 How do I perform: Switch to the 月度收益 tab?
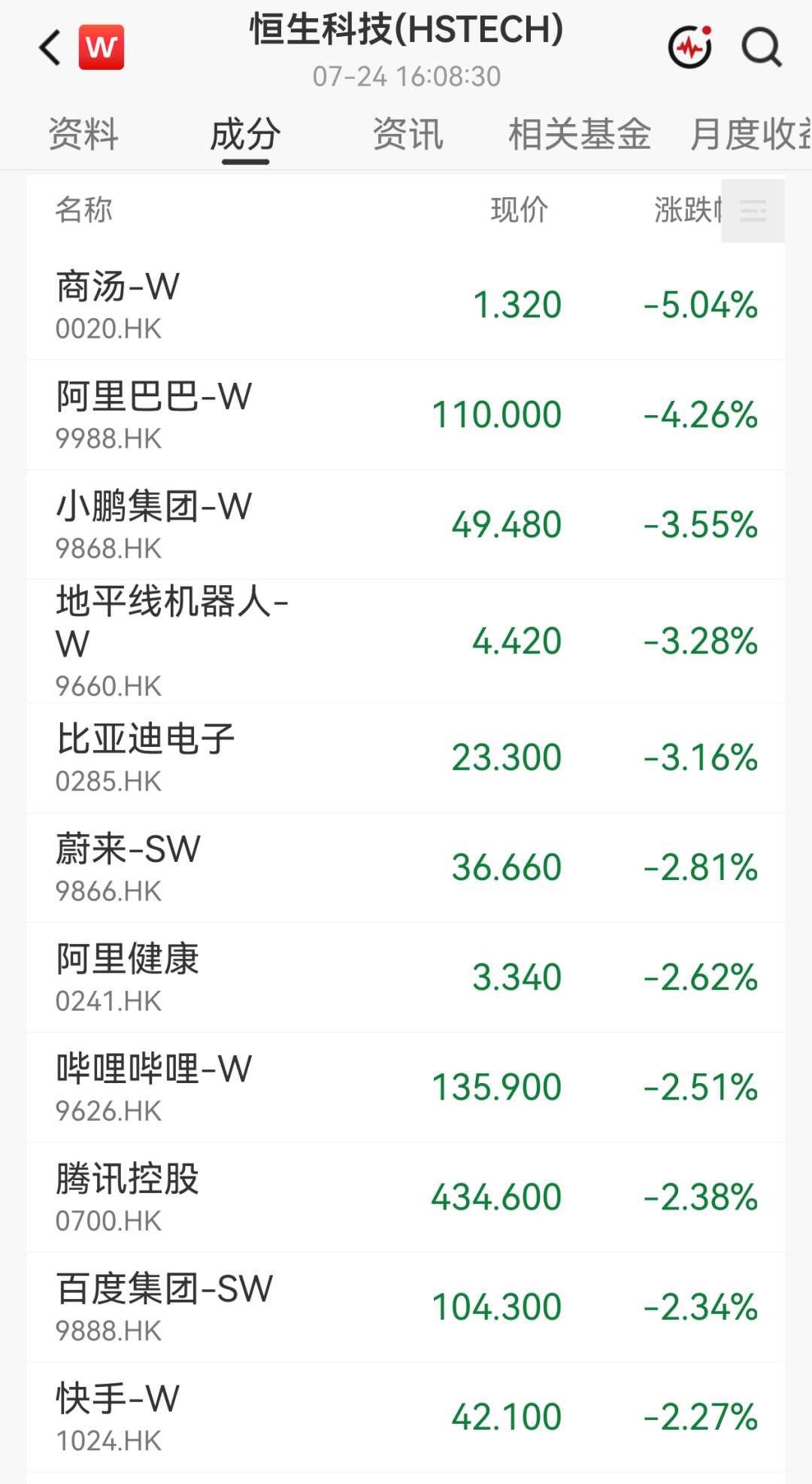pyautogui.click(x=750, y=135)
